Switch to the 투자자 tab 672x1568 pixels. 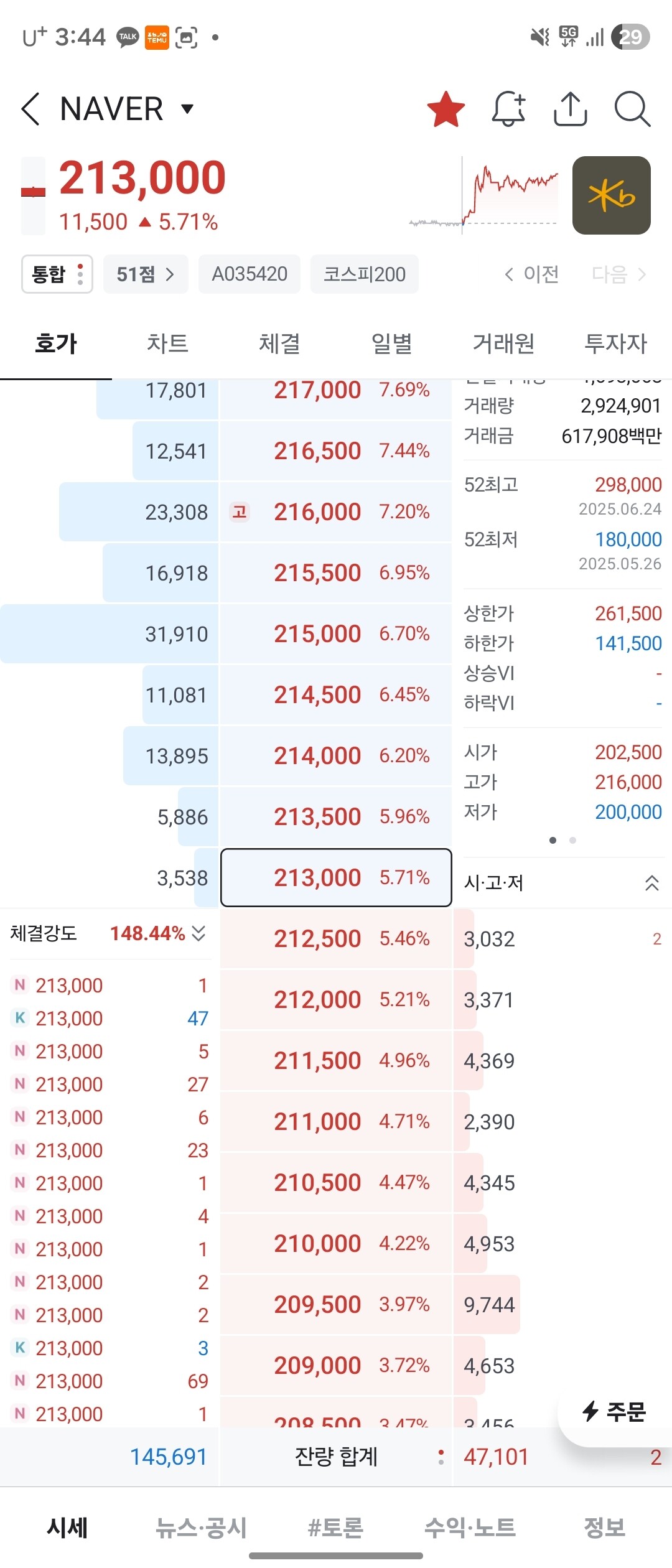click(615, 343)
